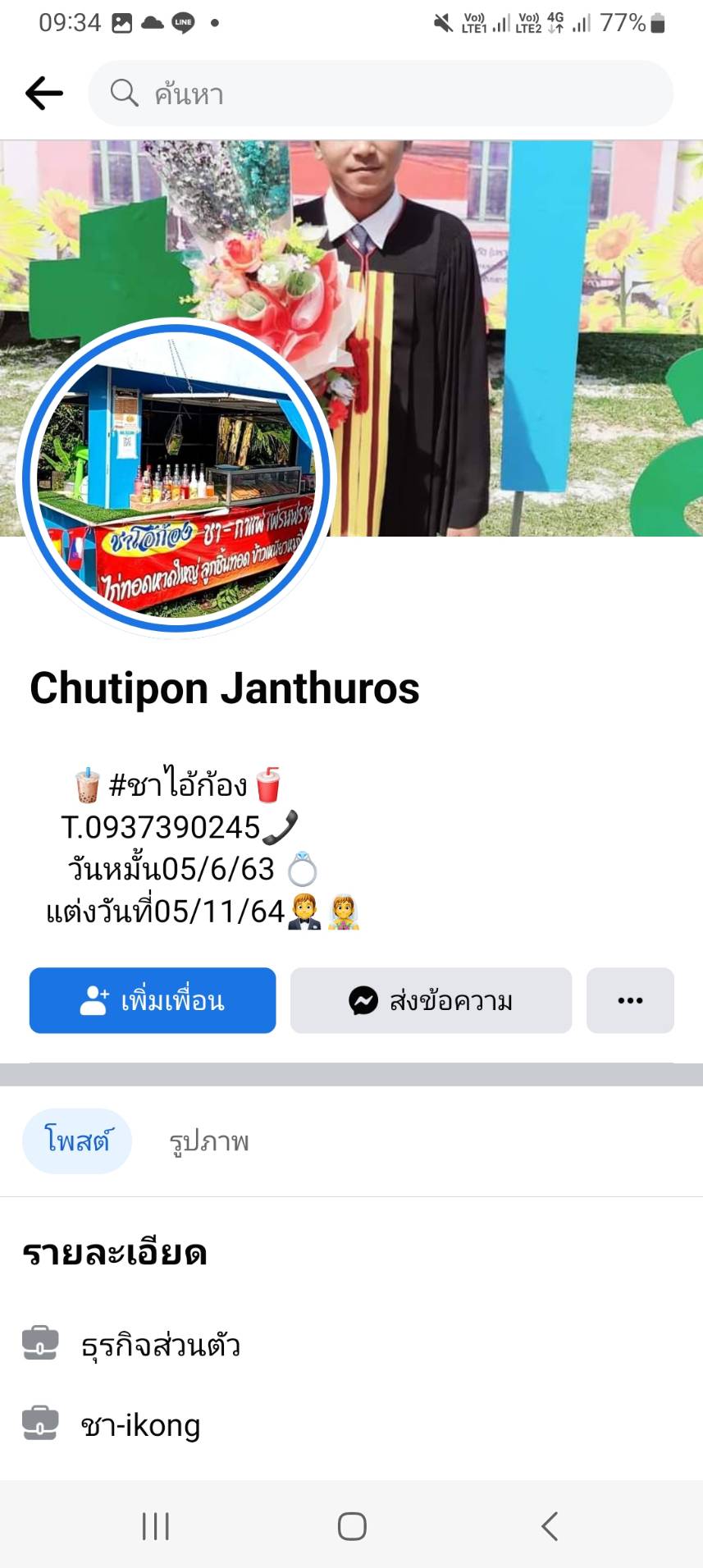Send a message via ส่งข้อความ
The width and height of the screenshot is (703, 1568).
click(431, 1000)
